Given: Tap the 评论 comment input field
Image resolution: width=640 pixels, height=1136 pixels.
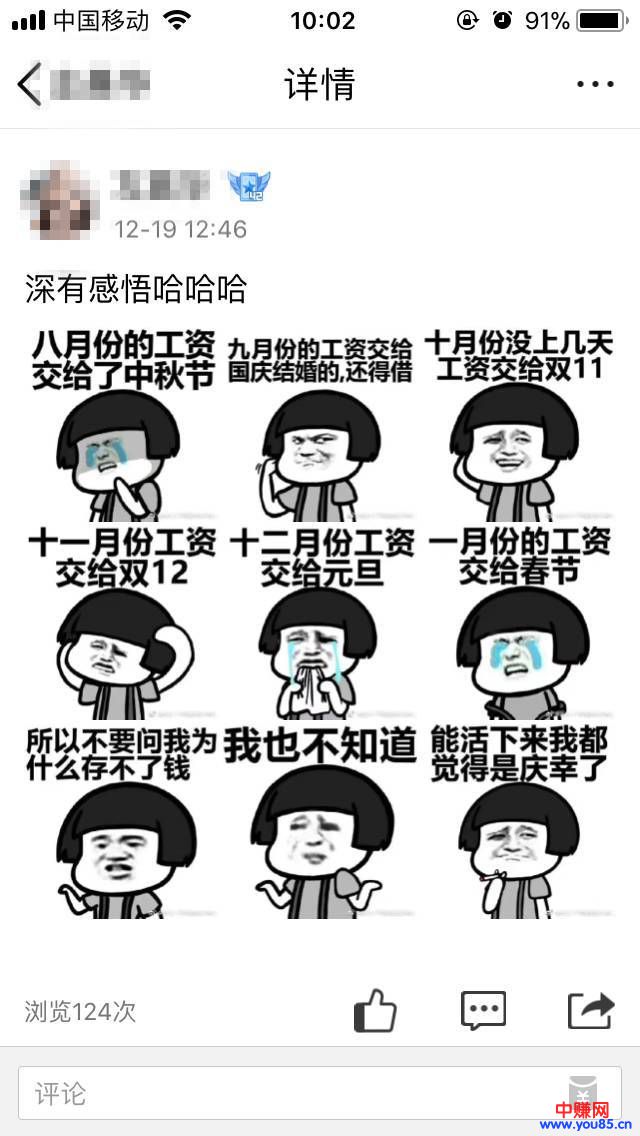Looking at the screenshot, I should coord(300,1093).
